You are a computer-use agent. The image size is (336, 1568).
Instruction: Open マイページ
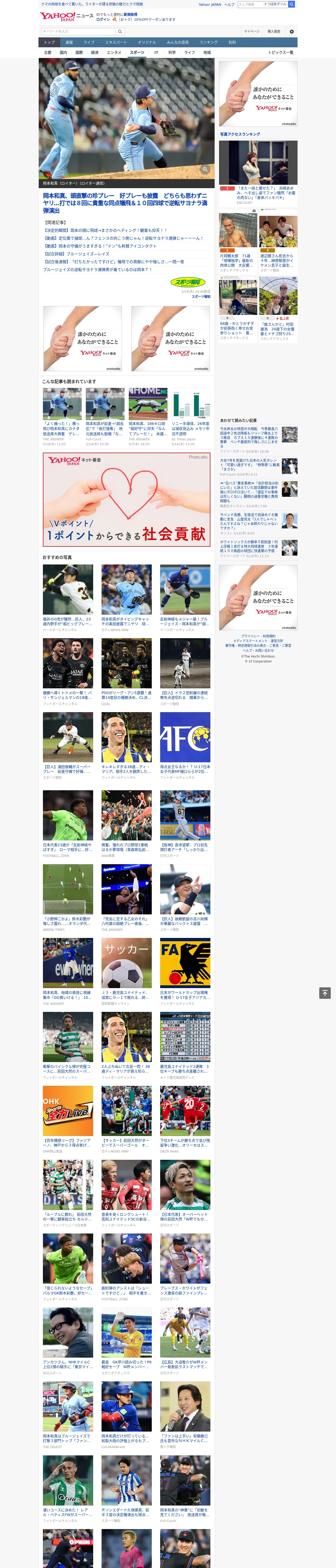click(x=251, y=32)
